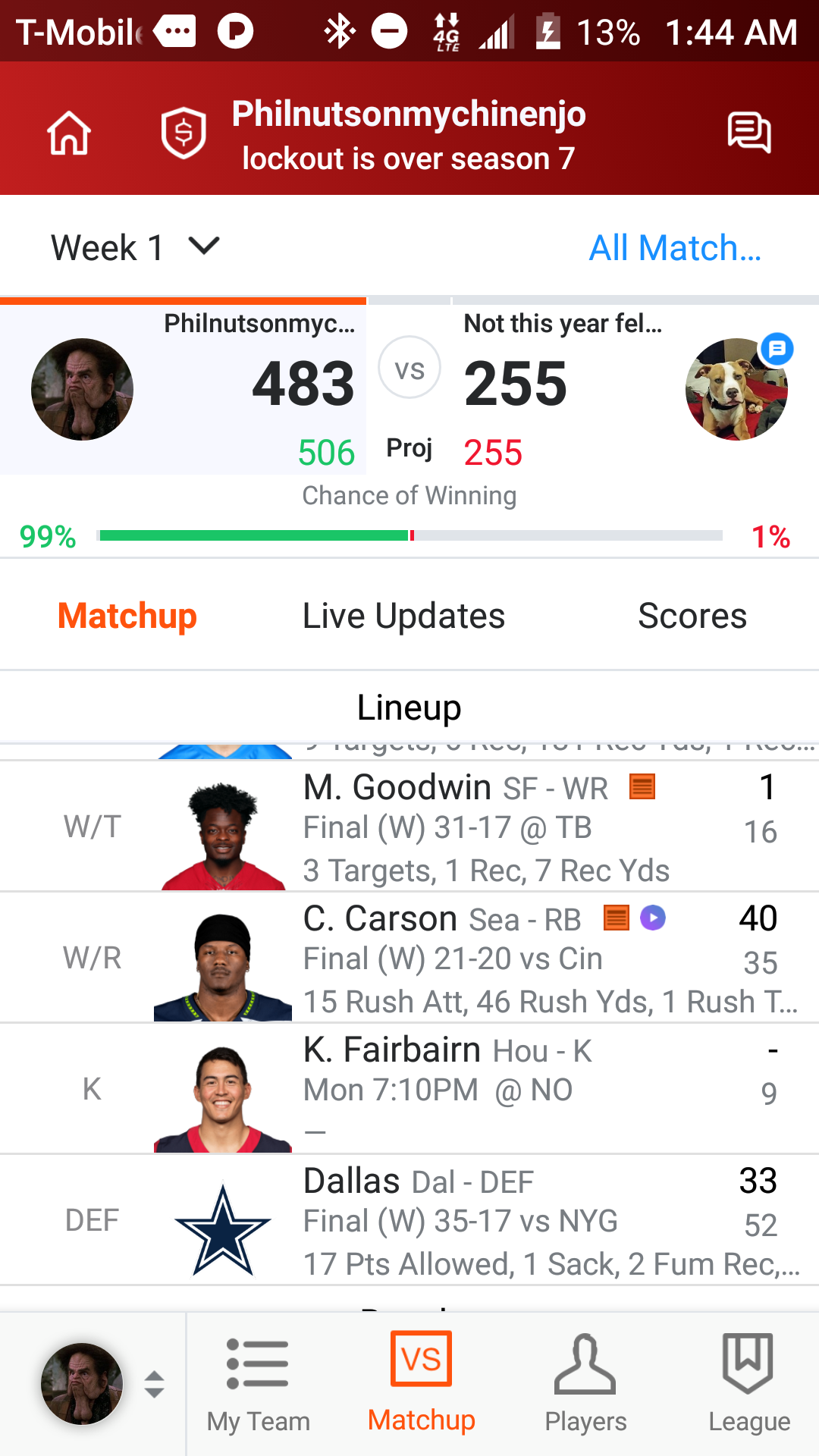Switch to Live Updates tab
819x1456 pixels.
(403, 616)
